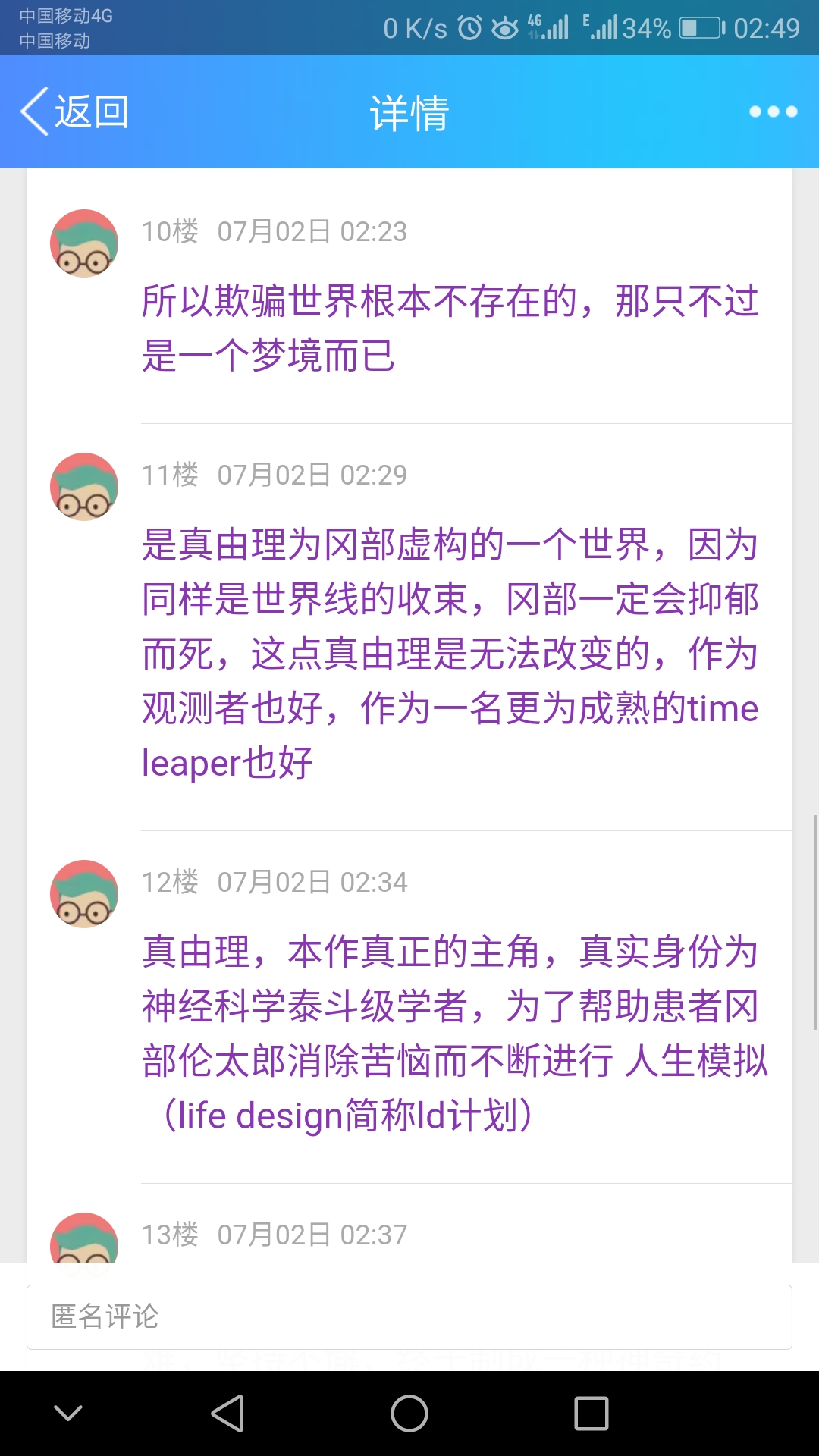This screenshot has width=819, height=1456.
Task: Tap the avatar on the 10楼 comment
Action: (x=84, y=243)
